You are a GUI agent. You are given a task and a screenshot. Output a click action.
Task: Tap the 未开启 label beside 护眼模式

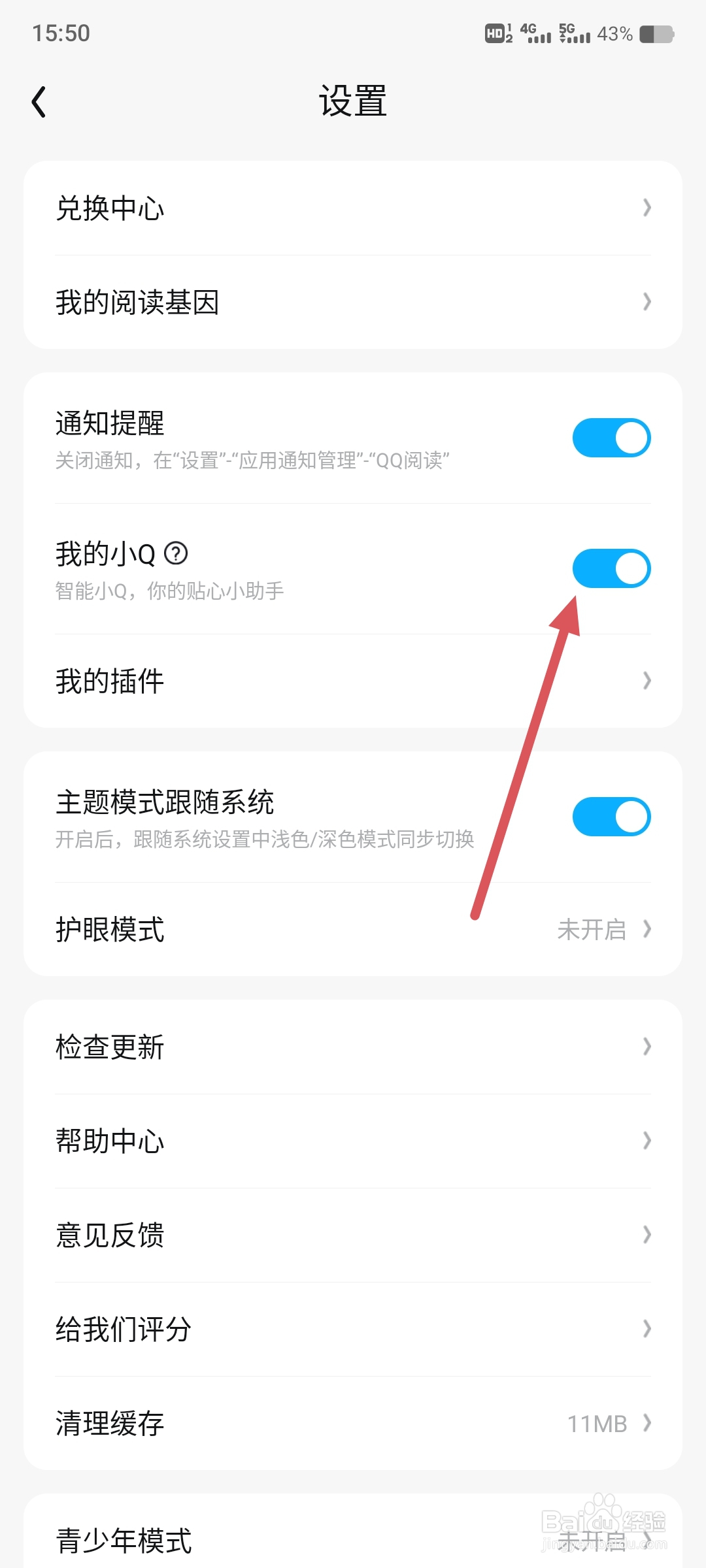point(592,930)
